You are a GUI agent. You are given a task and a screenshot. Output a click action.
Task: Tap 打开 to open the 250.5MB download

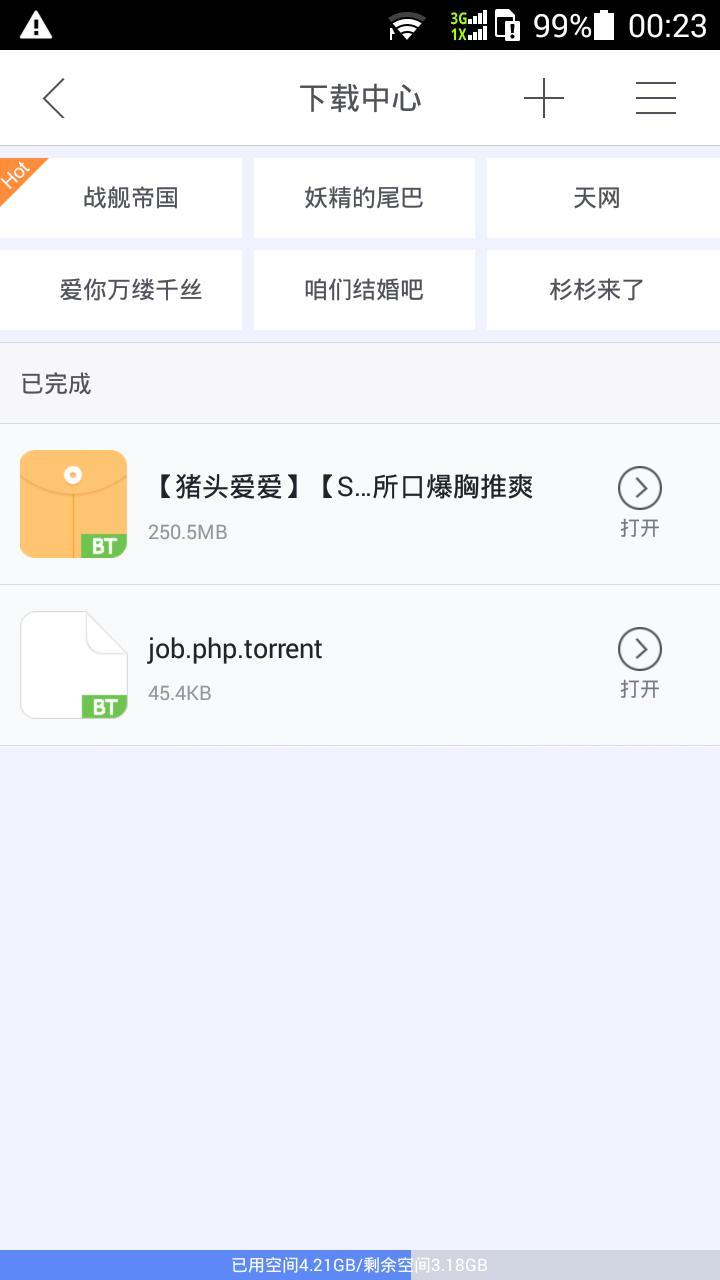(x=639, y=527)
